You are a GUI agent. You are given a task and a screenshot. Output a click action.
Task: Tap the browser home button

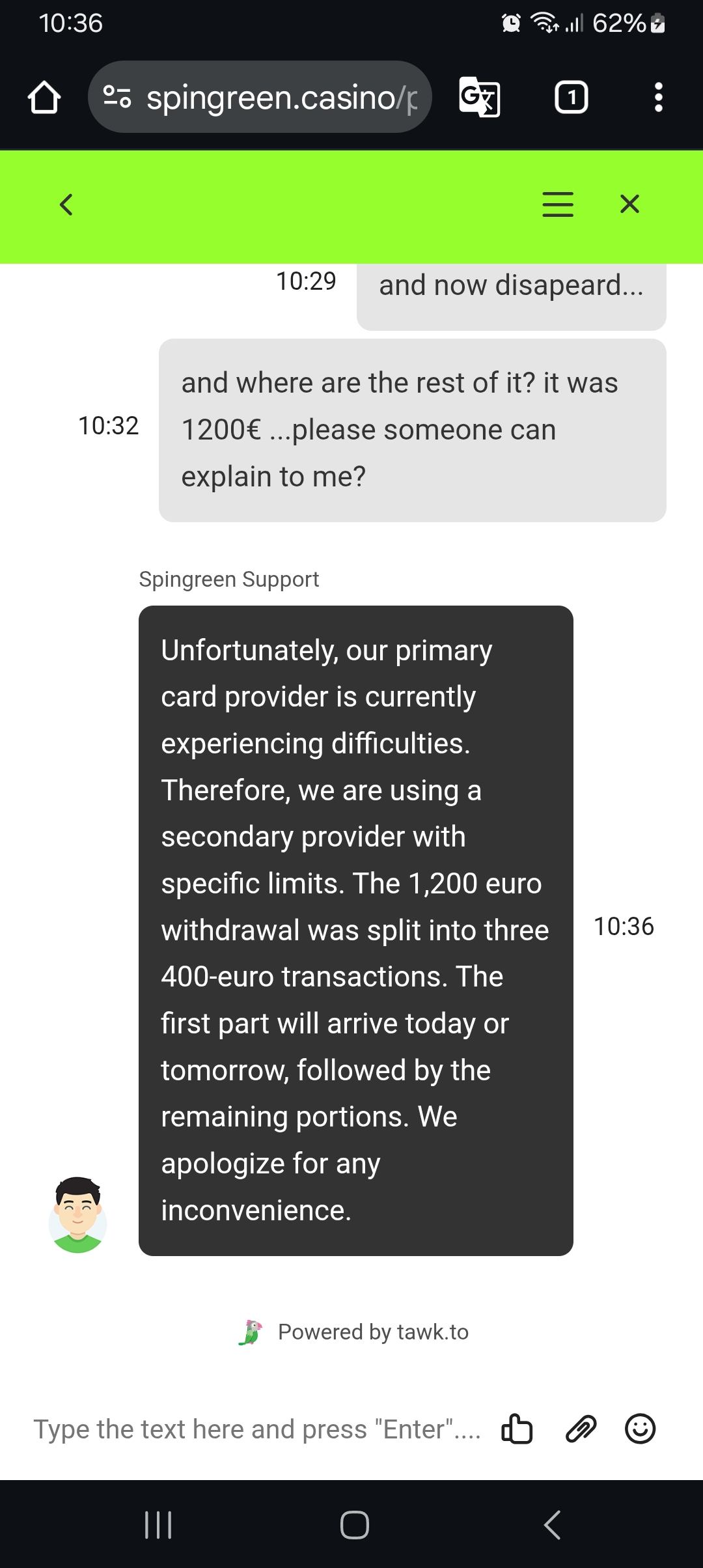44,98
